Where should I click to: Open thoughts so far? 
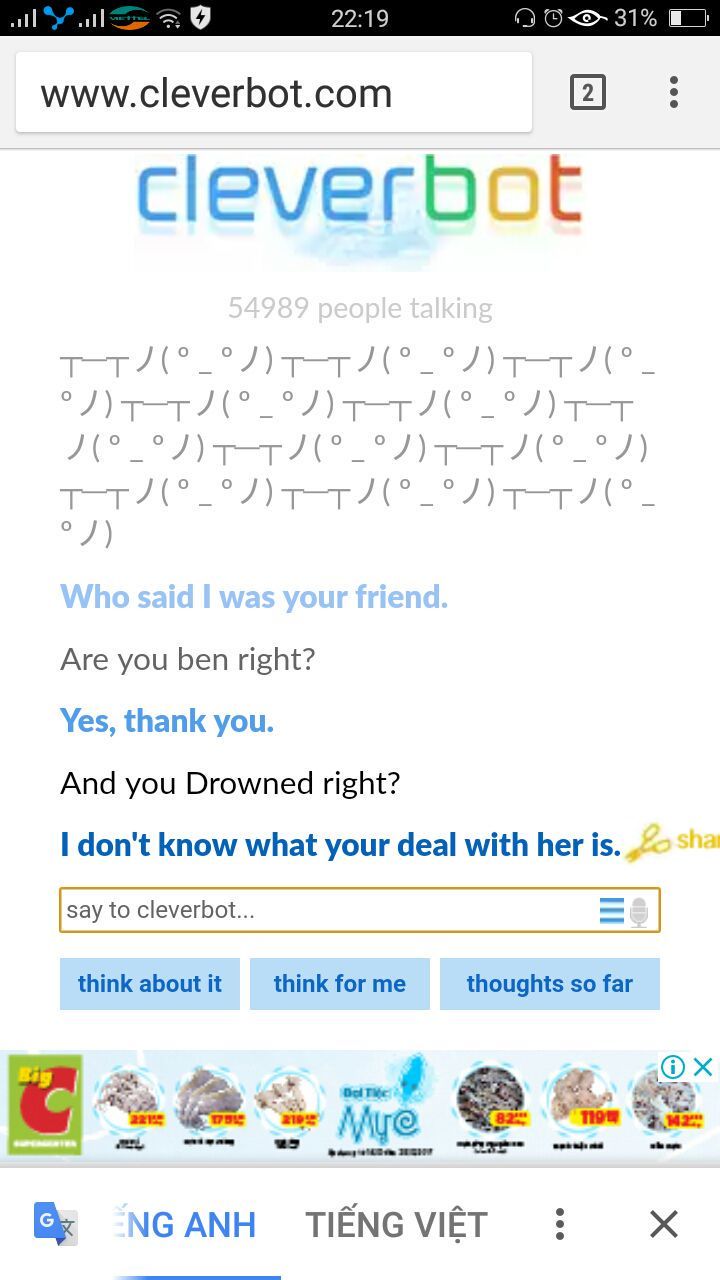coord(549,984)
